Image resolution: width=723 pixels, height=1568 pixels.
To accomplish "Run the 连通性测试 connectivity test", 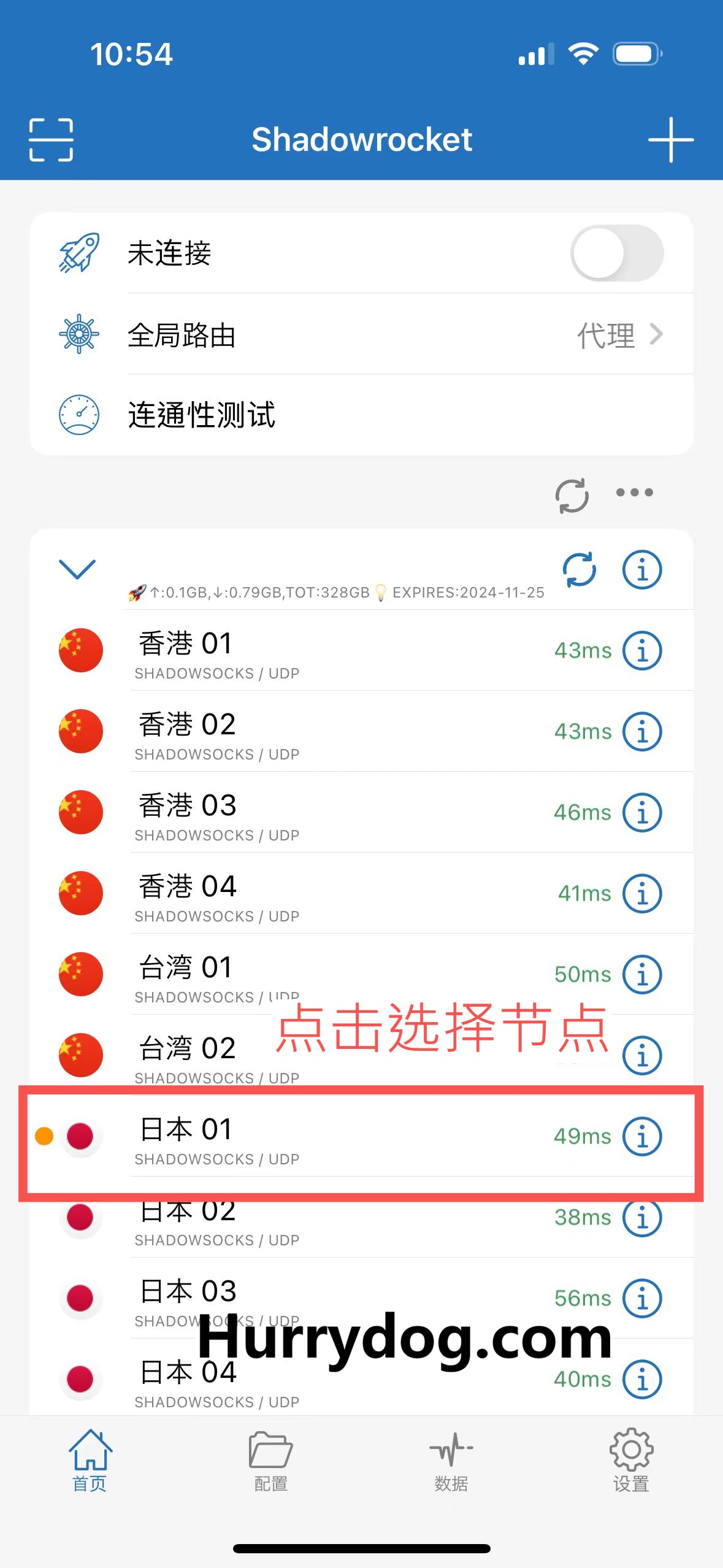I will (x=362, y=415).
